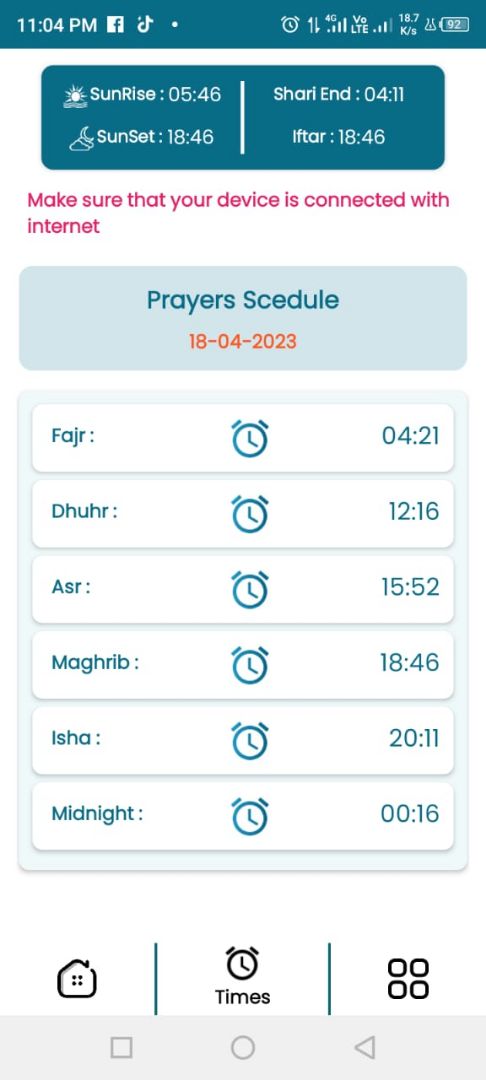Set the alarm for Dhuhr prayer
486x1080 pixels.
pyautogui.click(x=249, y=514)
